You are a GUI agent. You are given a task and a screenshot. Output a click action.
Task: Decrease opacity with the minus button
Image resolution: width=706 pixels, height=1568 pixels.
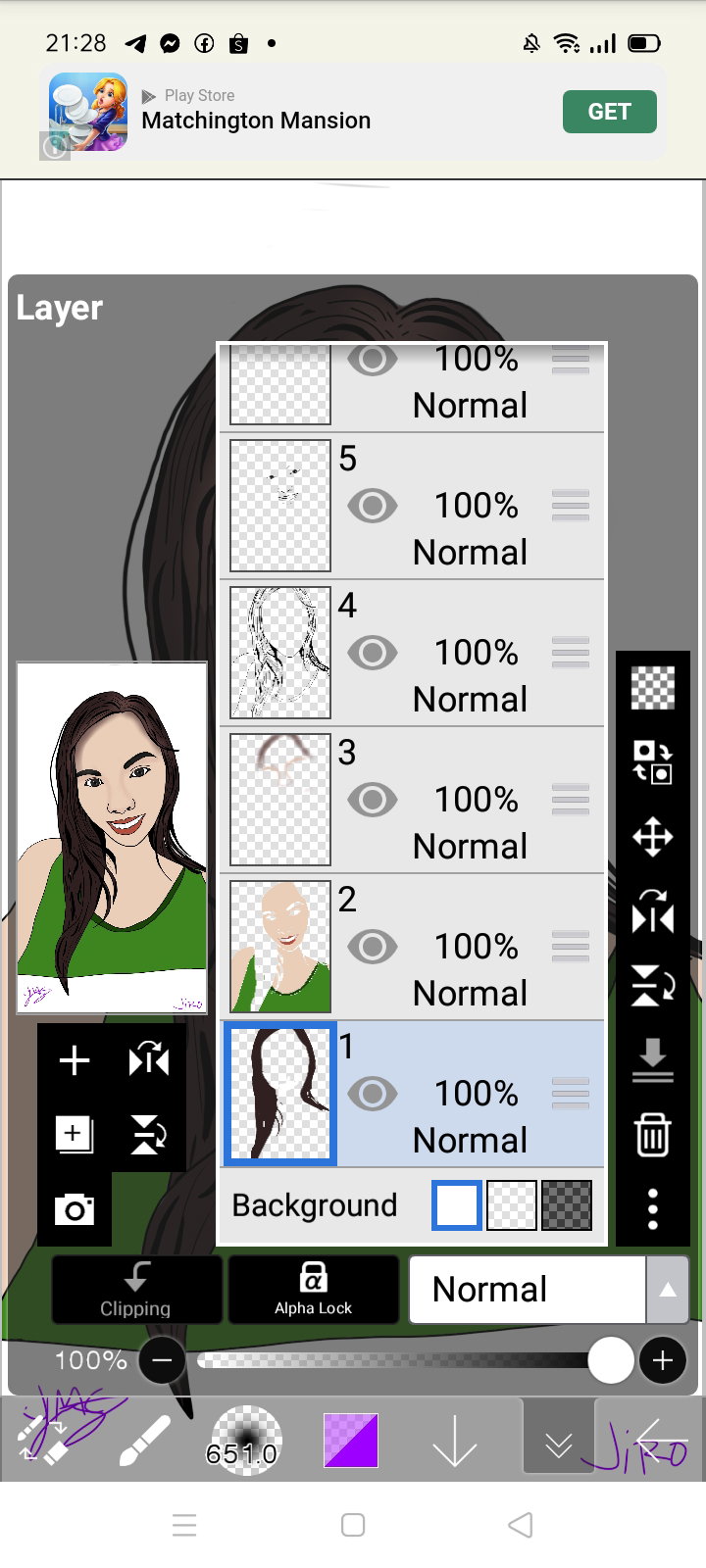(162, 1360)
